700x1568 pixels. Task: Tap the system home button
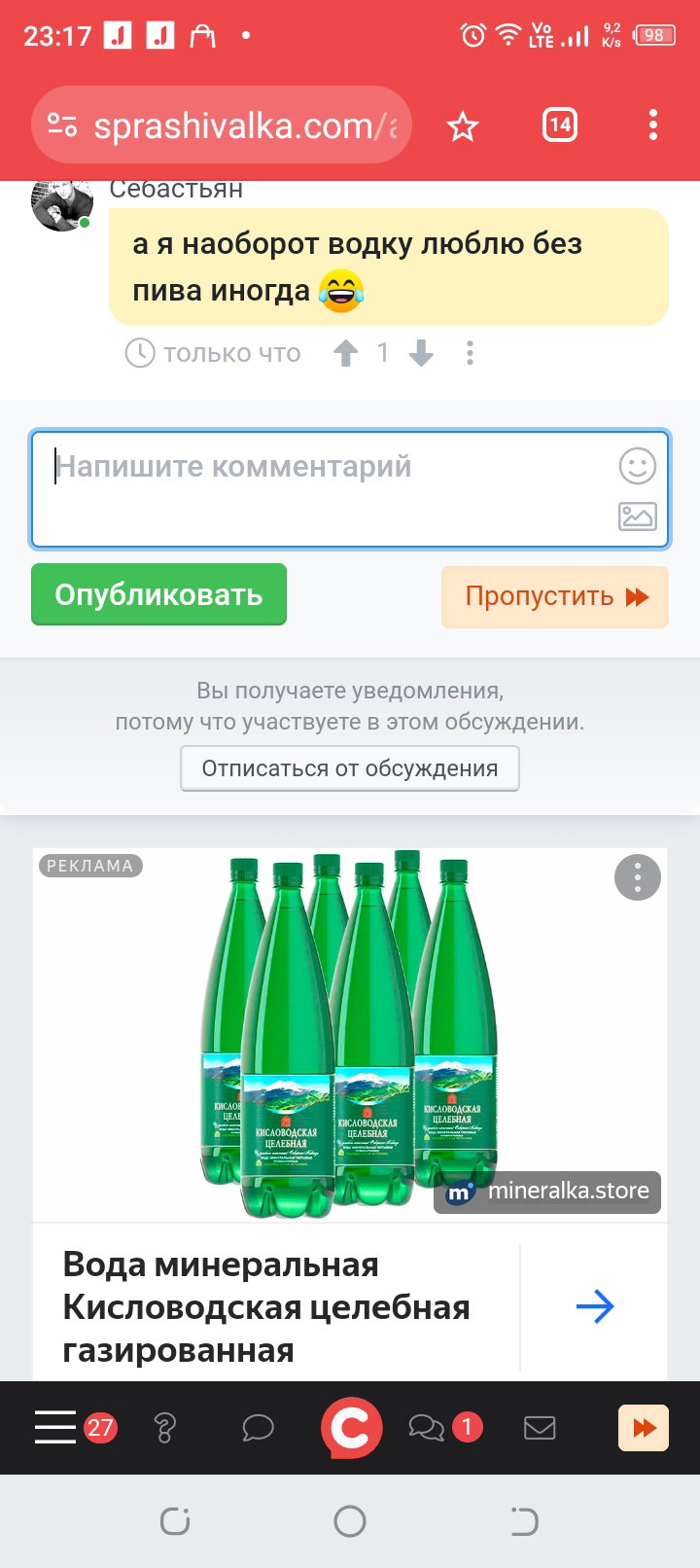coord(350,1521)
